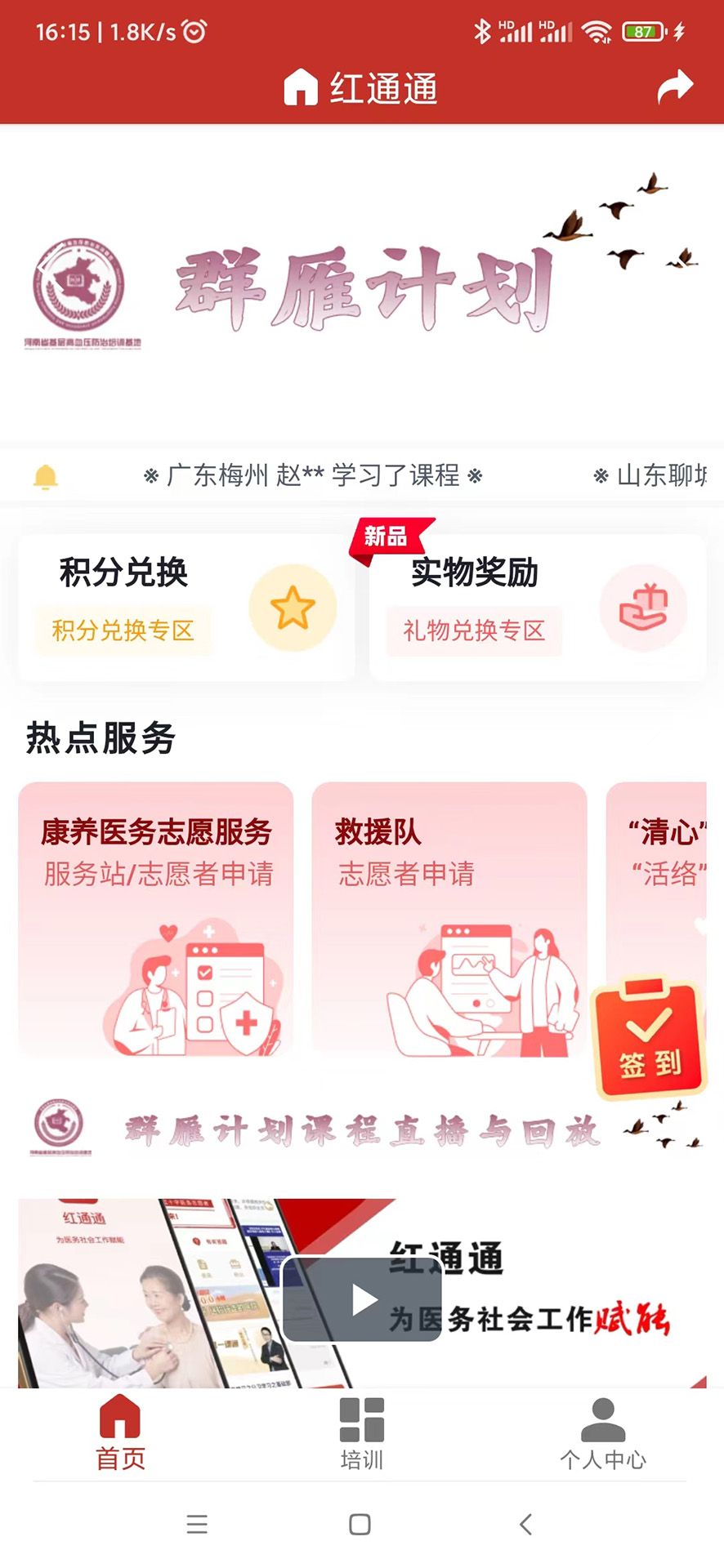Open the 救援队 志愿者申请 card
The height and width of the screenshot is (1568, 724).
click(449, 919)
